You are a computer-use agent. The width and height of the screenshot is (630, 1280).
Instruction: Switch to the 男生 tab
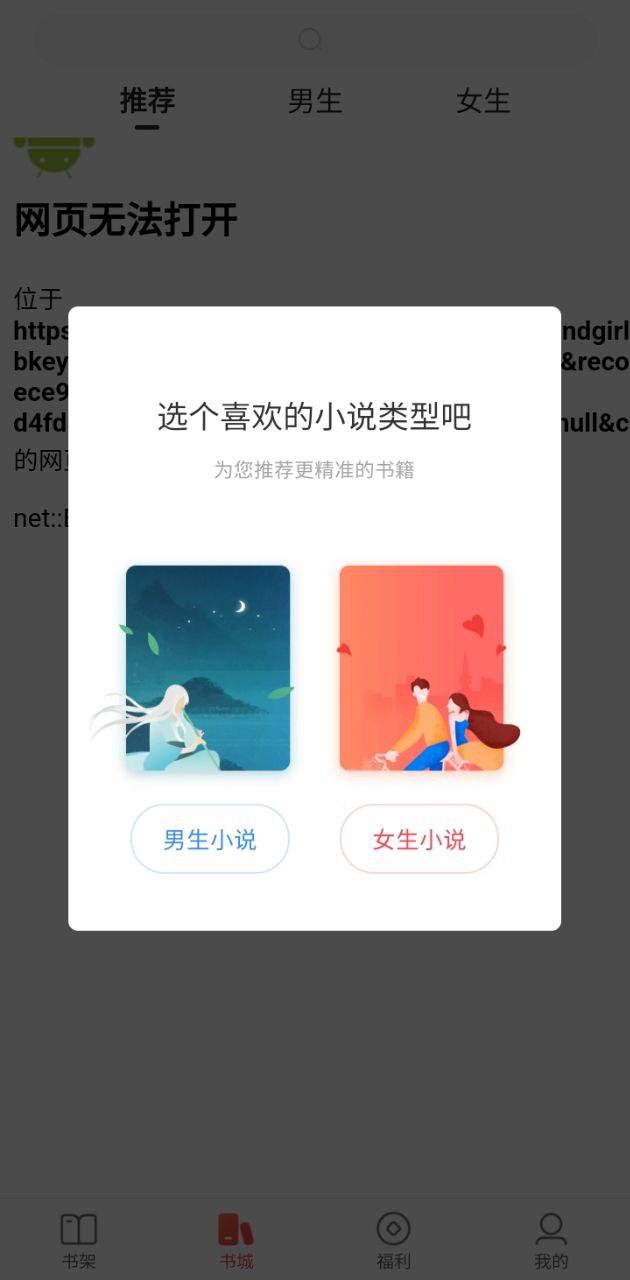click(315, 101)
